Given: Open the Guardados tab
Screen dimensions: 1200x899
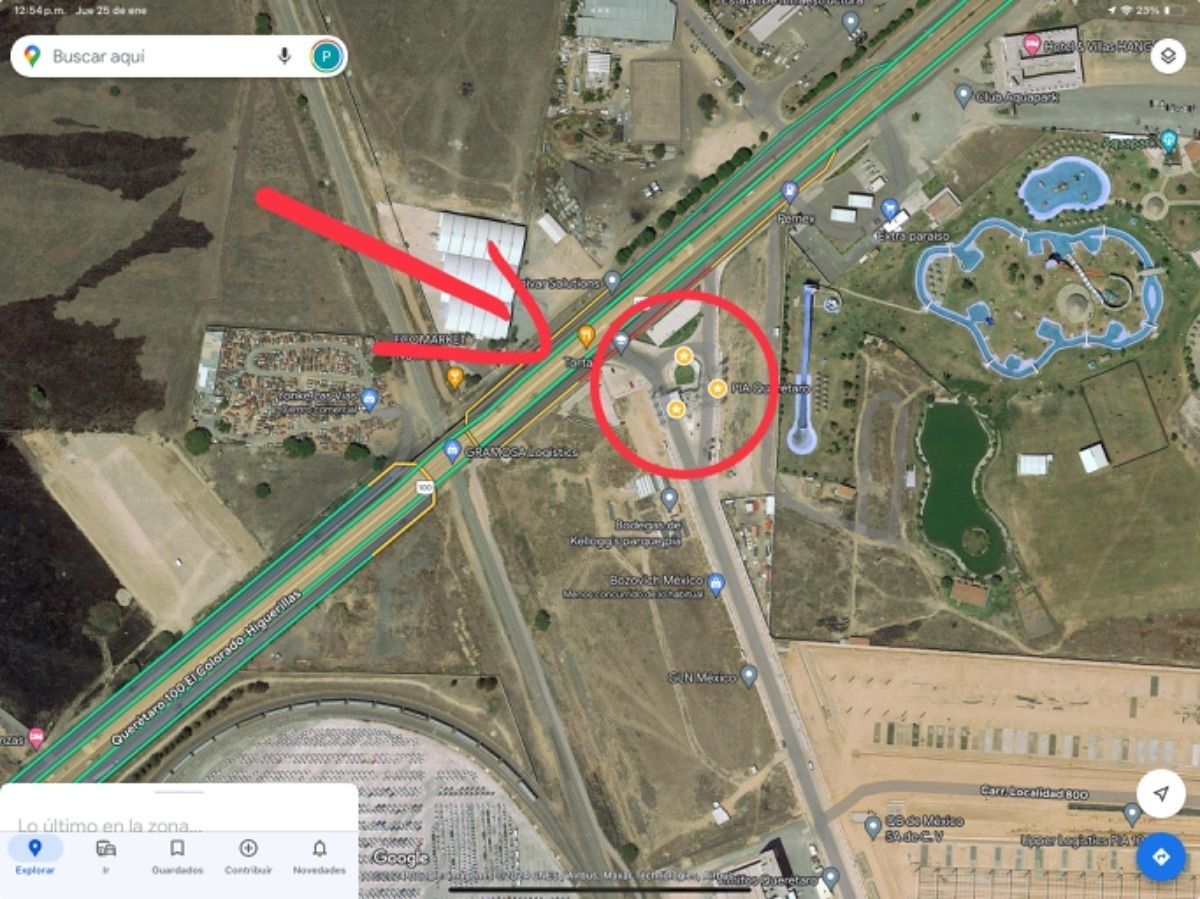Looking at the screenshot, I should click(x=177, y=856).
